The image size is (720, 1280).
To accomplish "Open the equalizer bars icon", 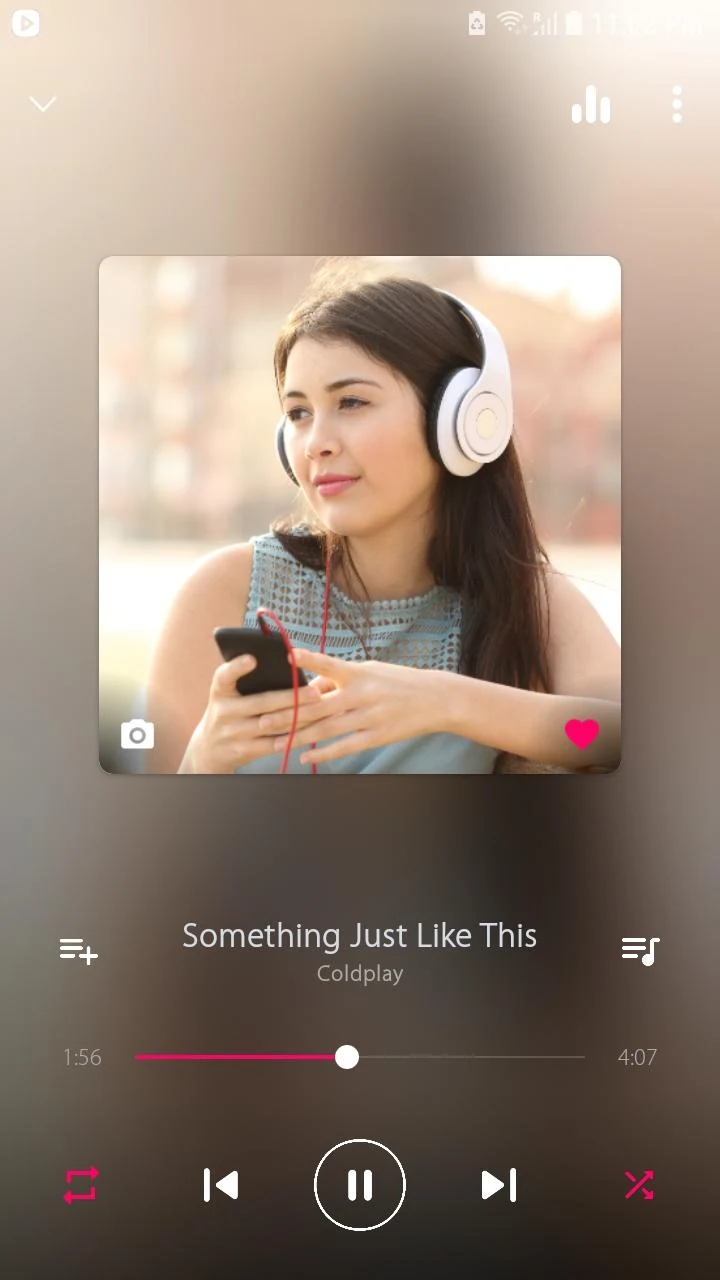I will tap(591, 104).
